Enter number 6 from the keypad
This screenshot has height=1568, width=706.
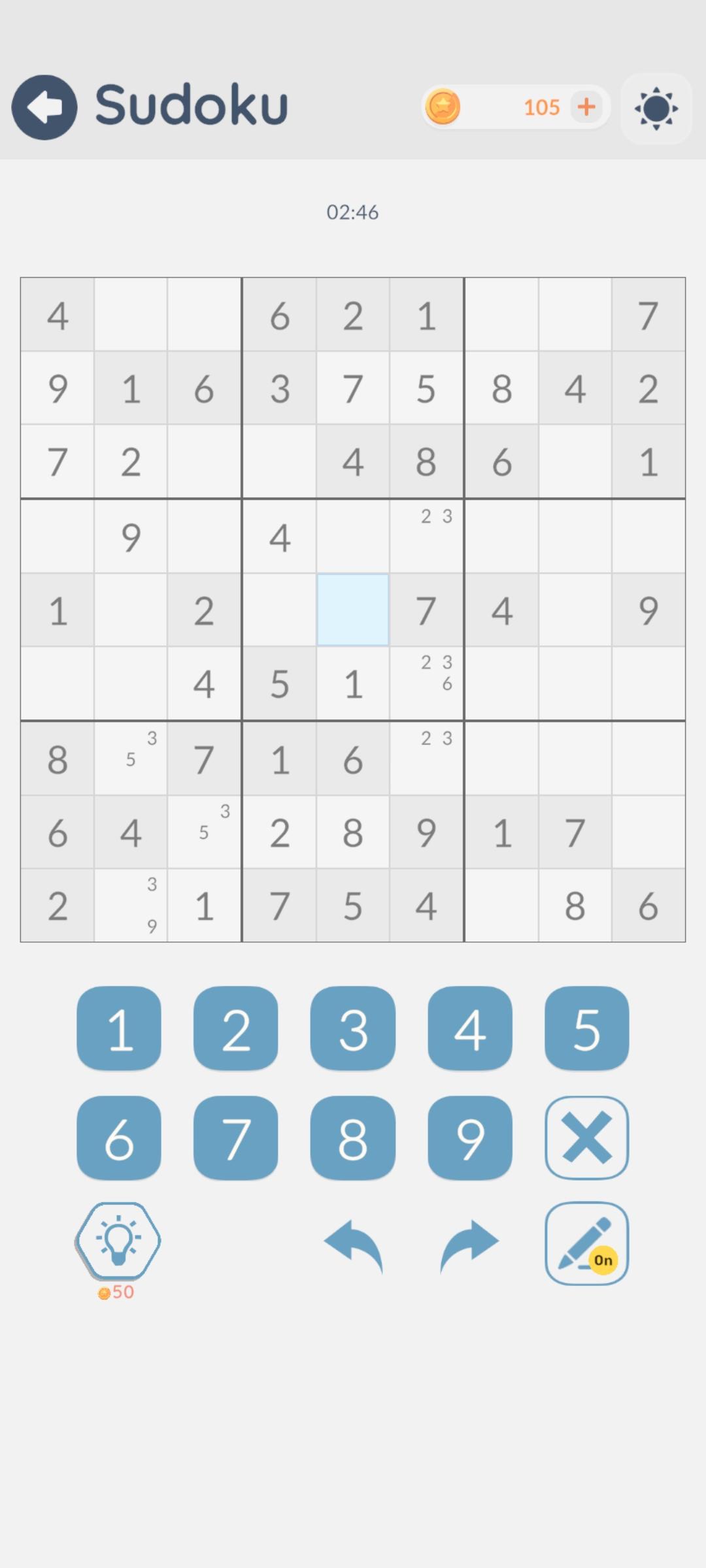click(119, 1138)
